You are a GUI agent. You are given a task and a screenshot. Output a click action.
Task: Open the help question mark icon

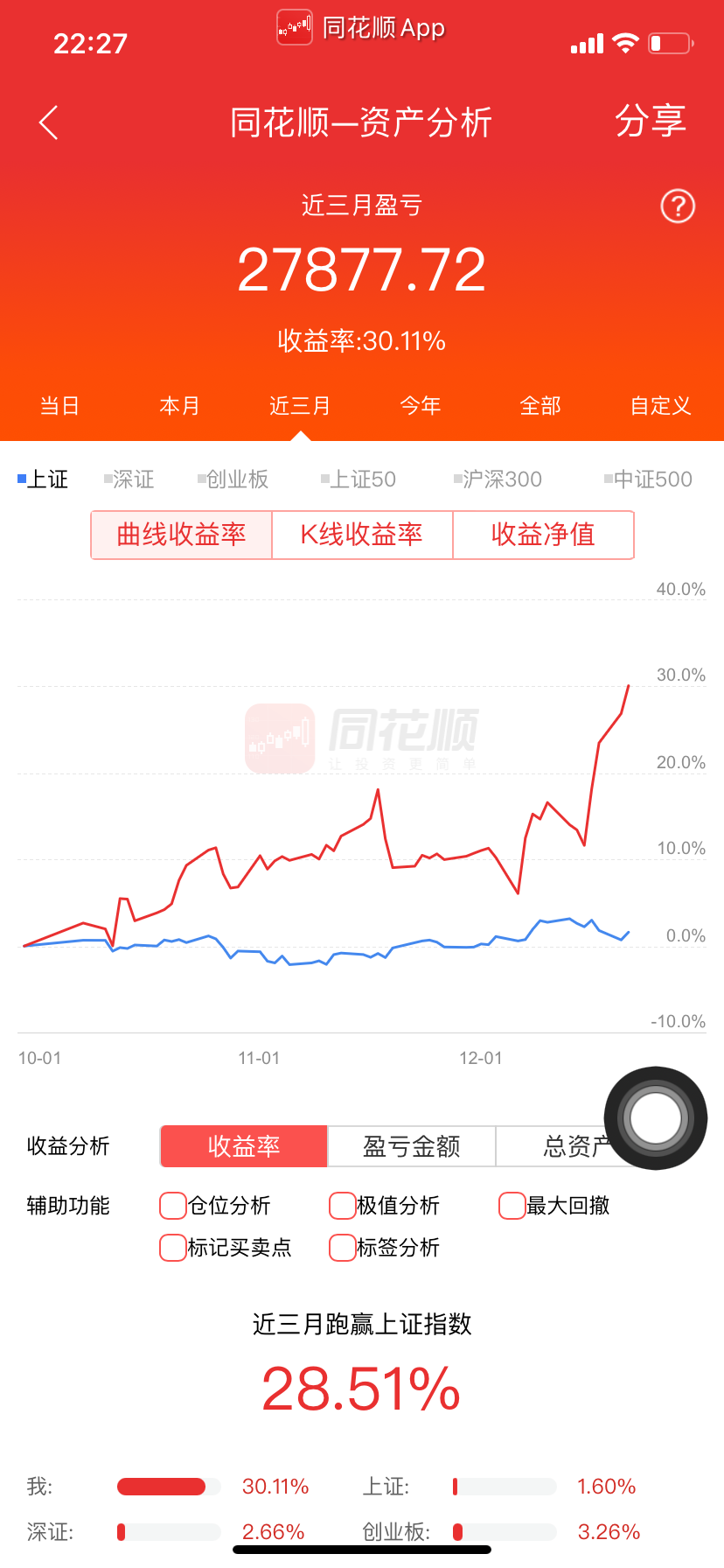(x=678, y=206)
